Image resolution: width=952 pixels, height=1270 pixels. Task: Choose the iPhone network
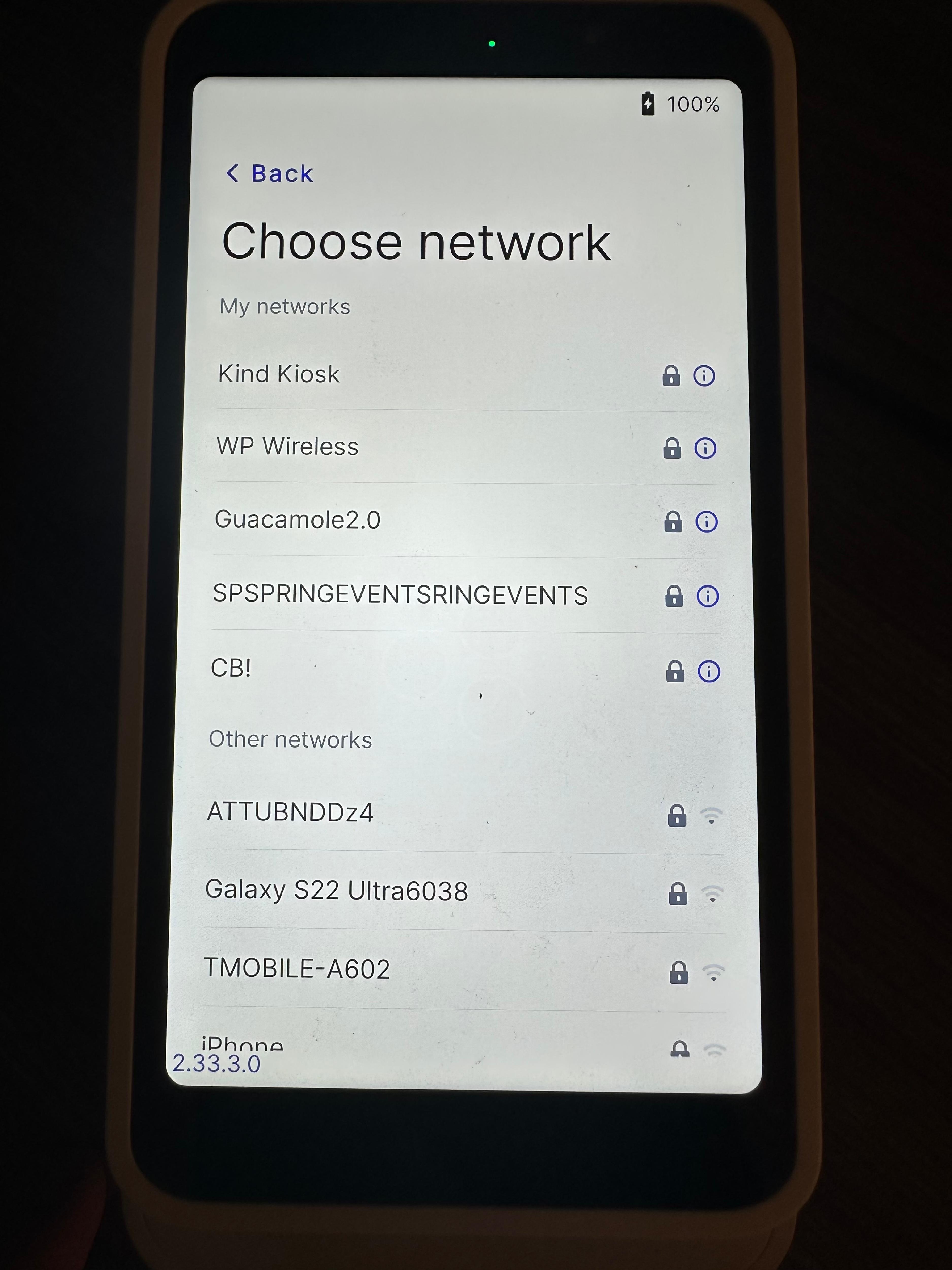[x=242, y=1044]
